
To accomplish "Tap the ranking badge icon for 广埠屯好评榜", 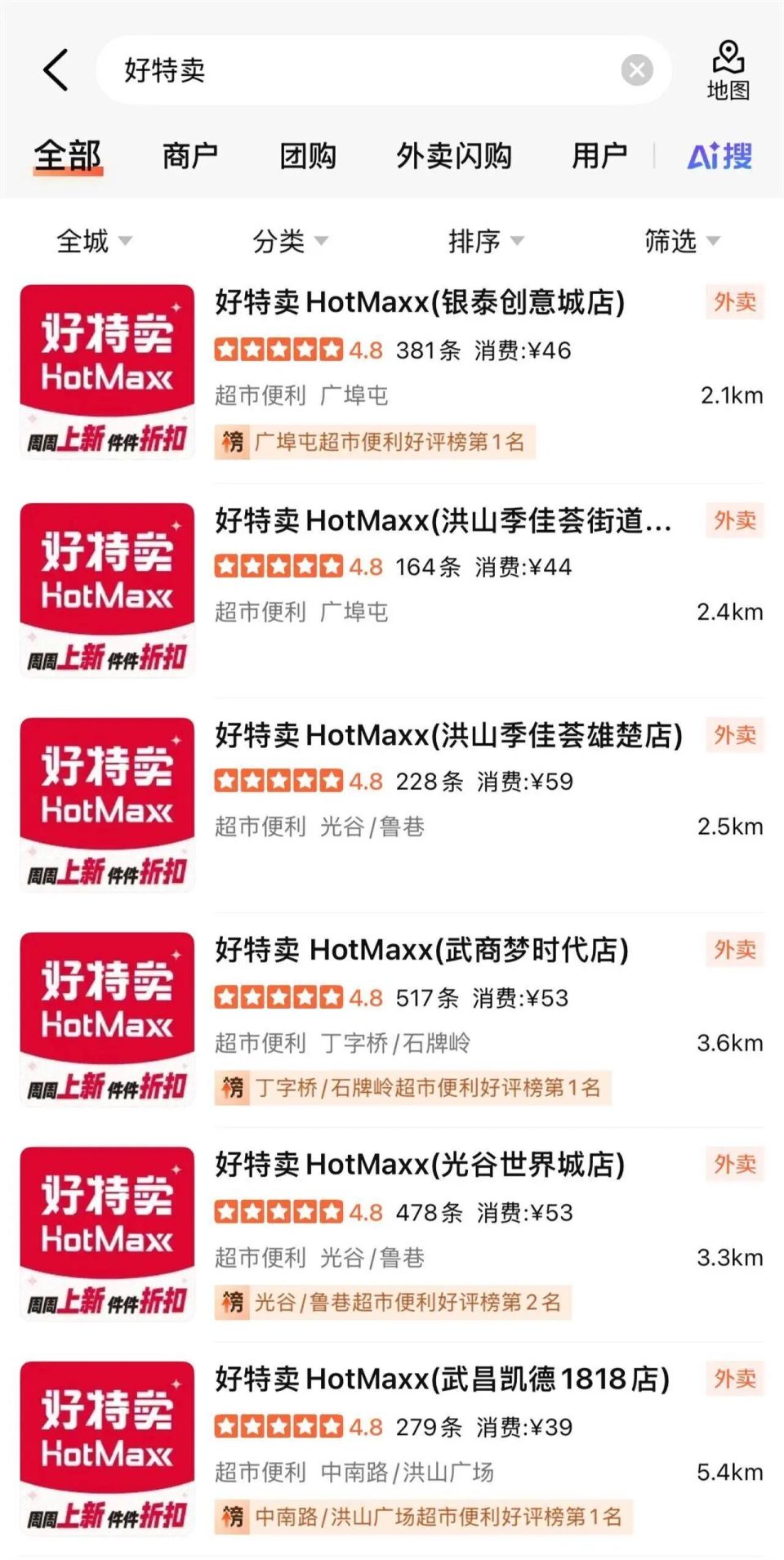I will coord(234,441).
